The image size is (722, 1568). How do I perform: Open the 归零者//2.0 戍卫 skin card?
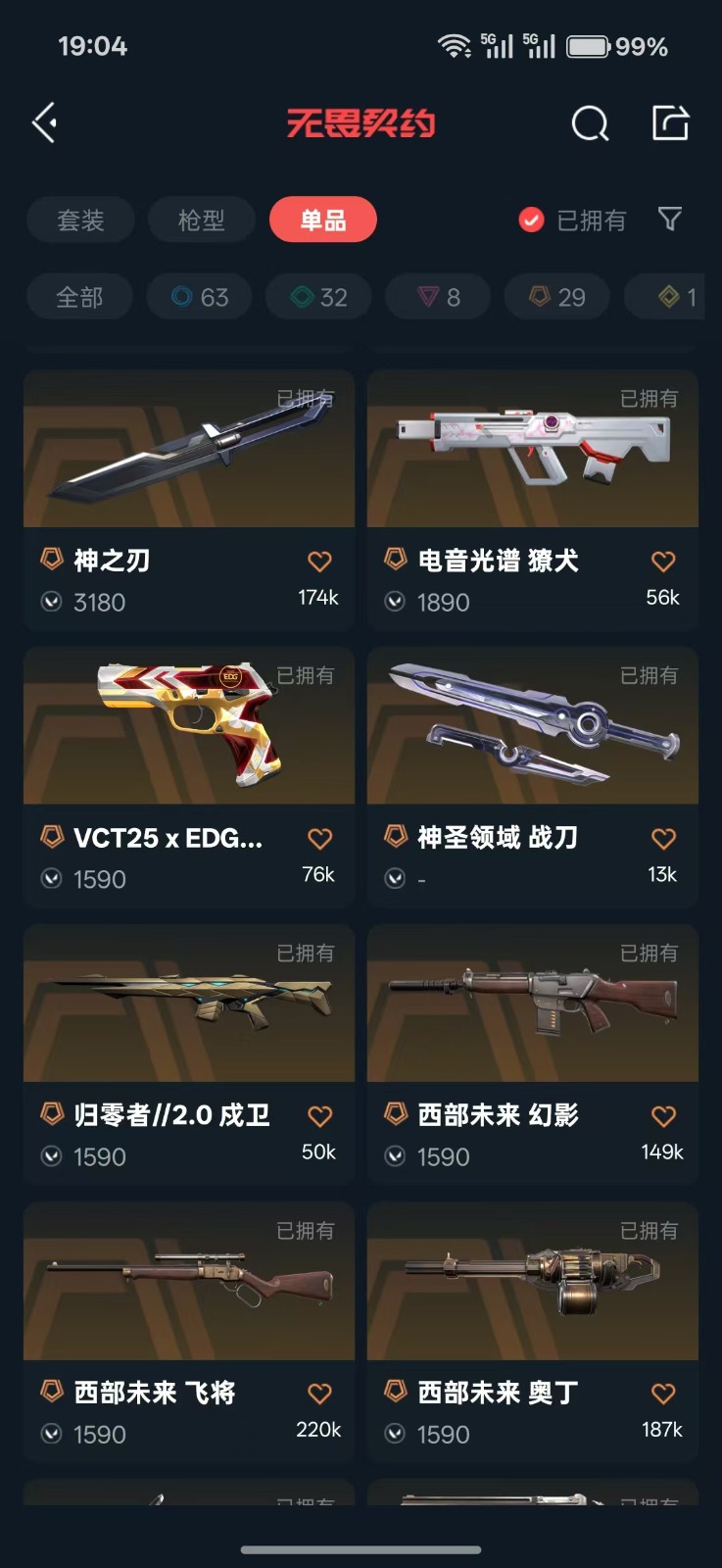[x=189, y=1053]
